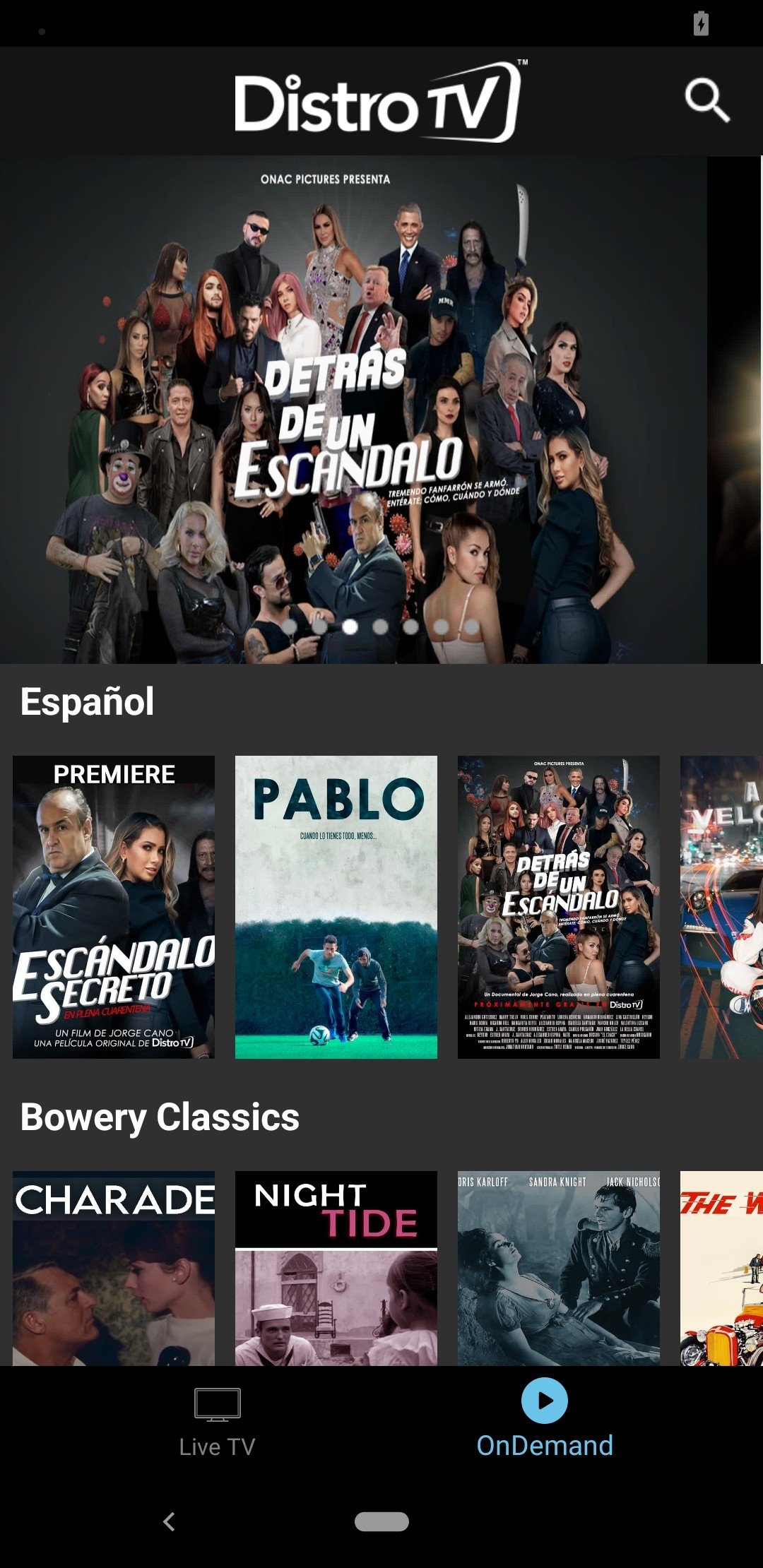
Task: Open the Night Tide movie tile
Action: click(336, 1268)
